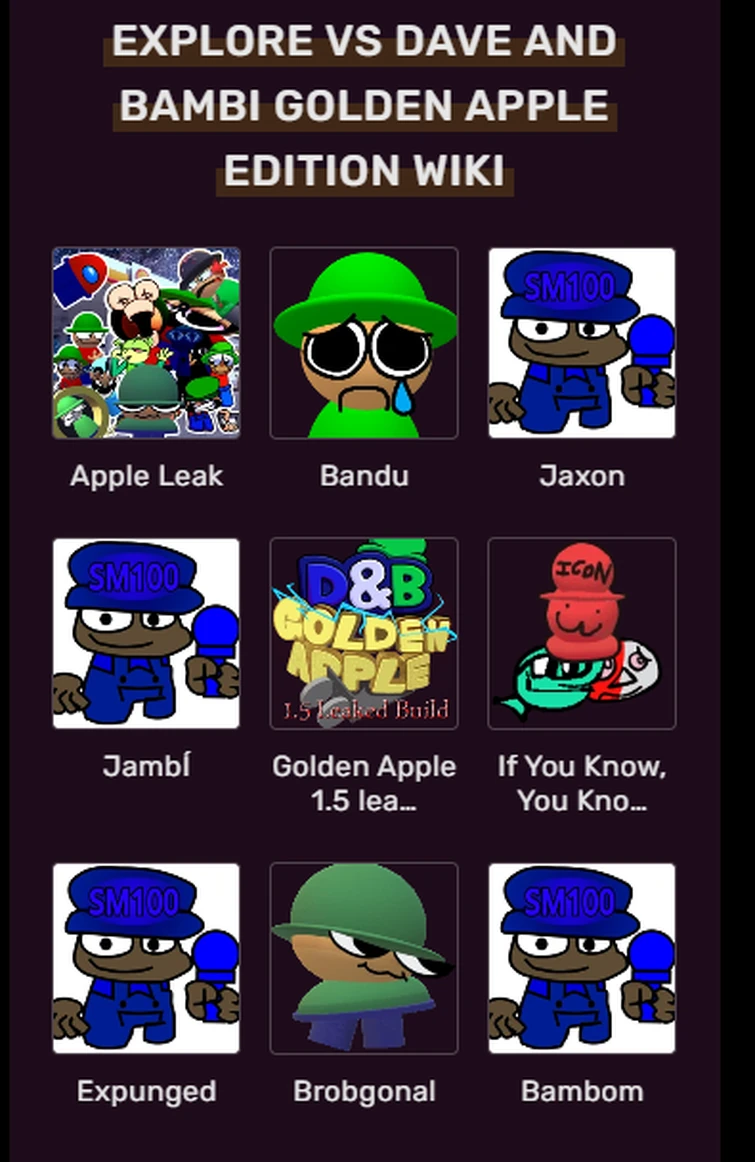The image size is (755, 1162).
Task: Open the Apple Leak article thumbnail
Action: (146, 341)
